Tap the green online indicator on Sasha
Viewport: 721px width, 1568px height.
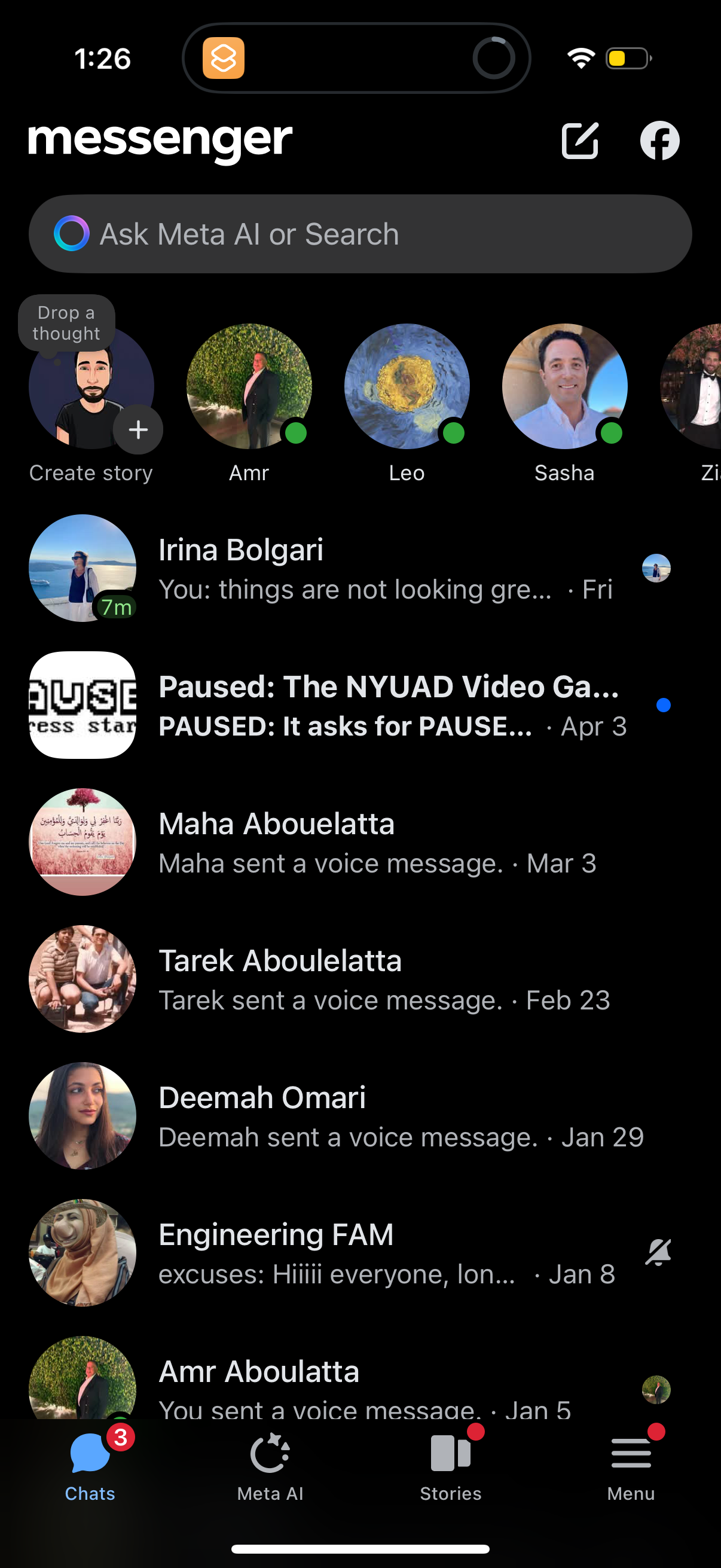[x=611, y=434]
